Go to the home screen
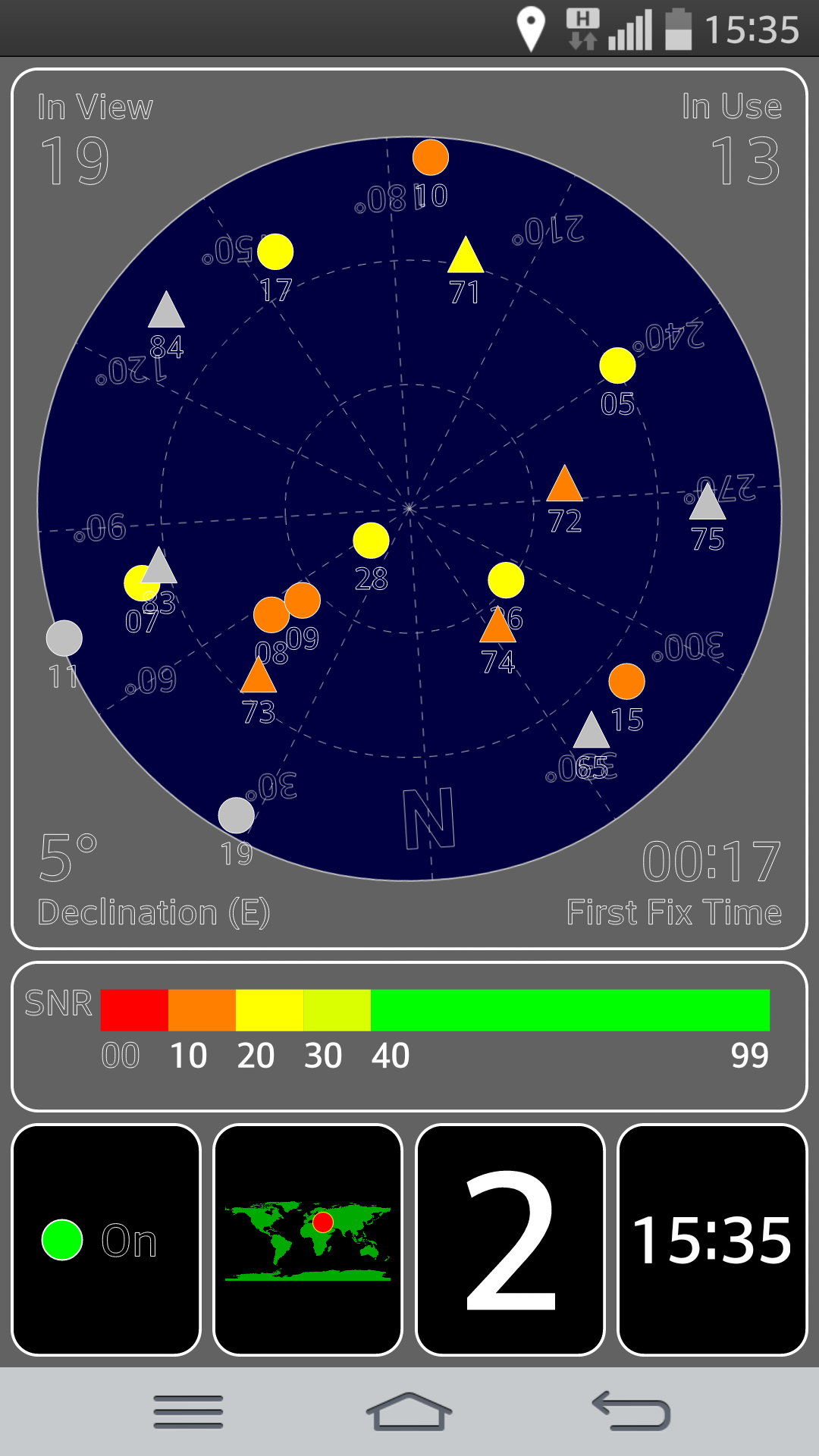 tap(409, 1411)
